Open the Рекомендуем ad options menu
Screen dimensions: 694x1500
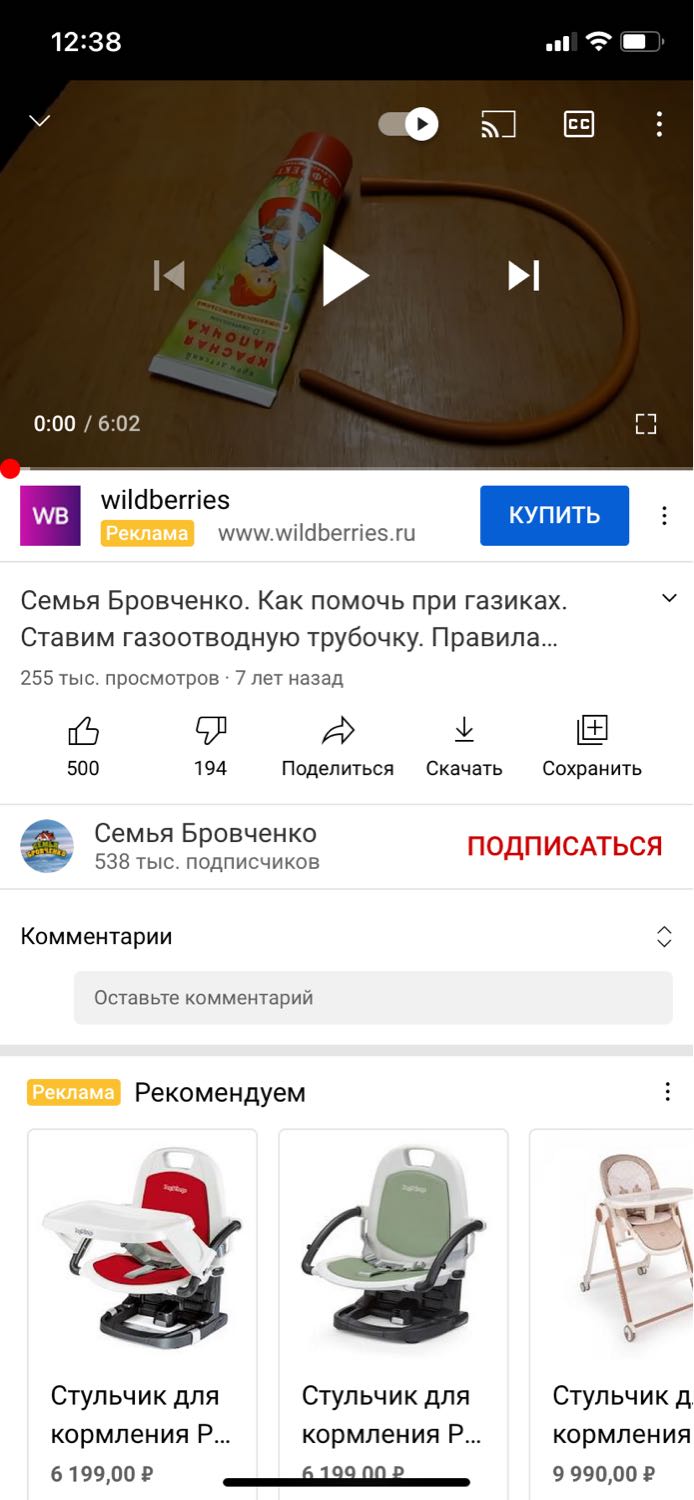[667, 1092]
